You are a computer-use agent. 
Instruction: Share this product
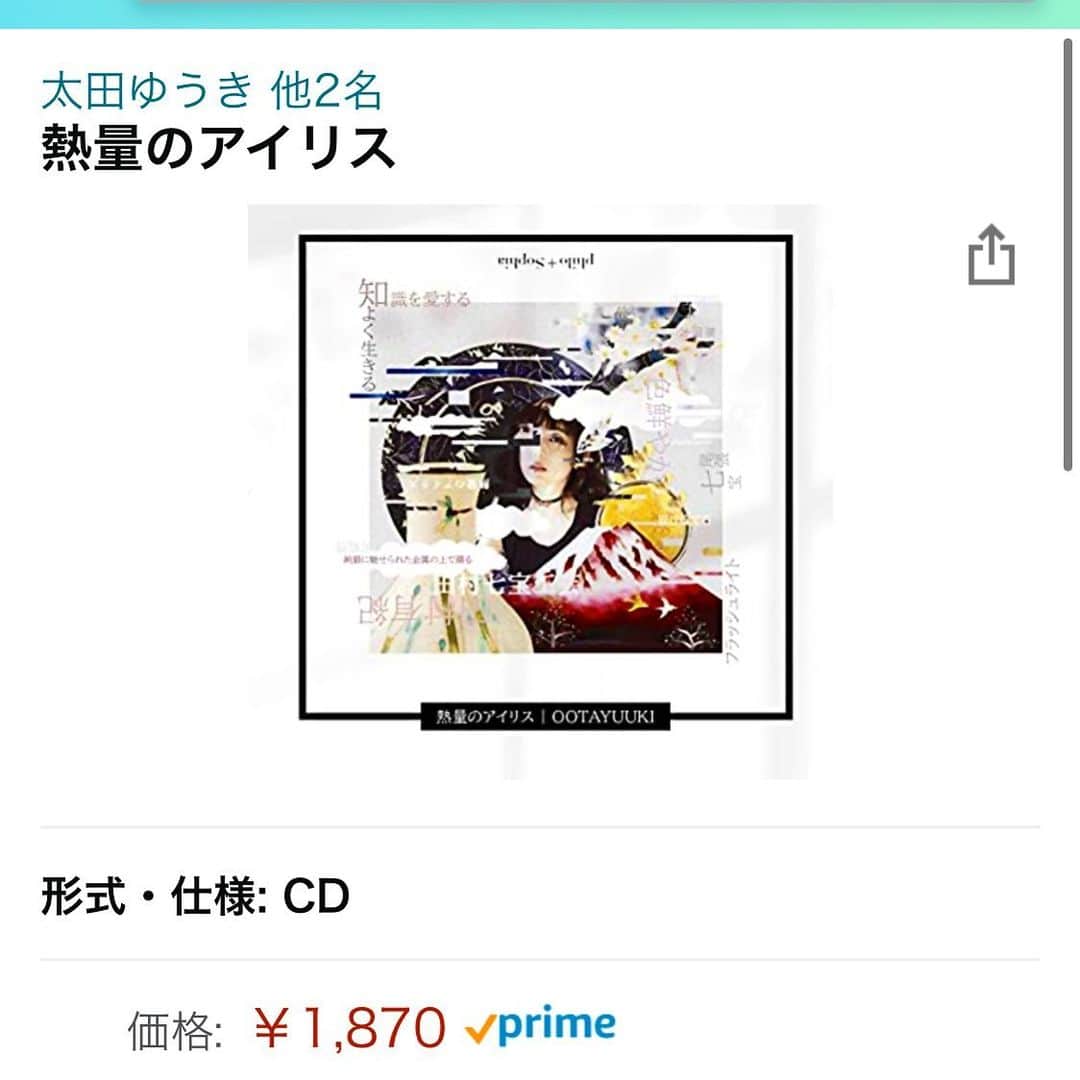click(x=991, y=256)
